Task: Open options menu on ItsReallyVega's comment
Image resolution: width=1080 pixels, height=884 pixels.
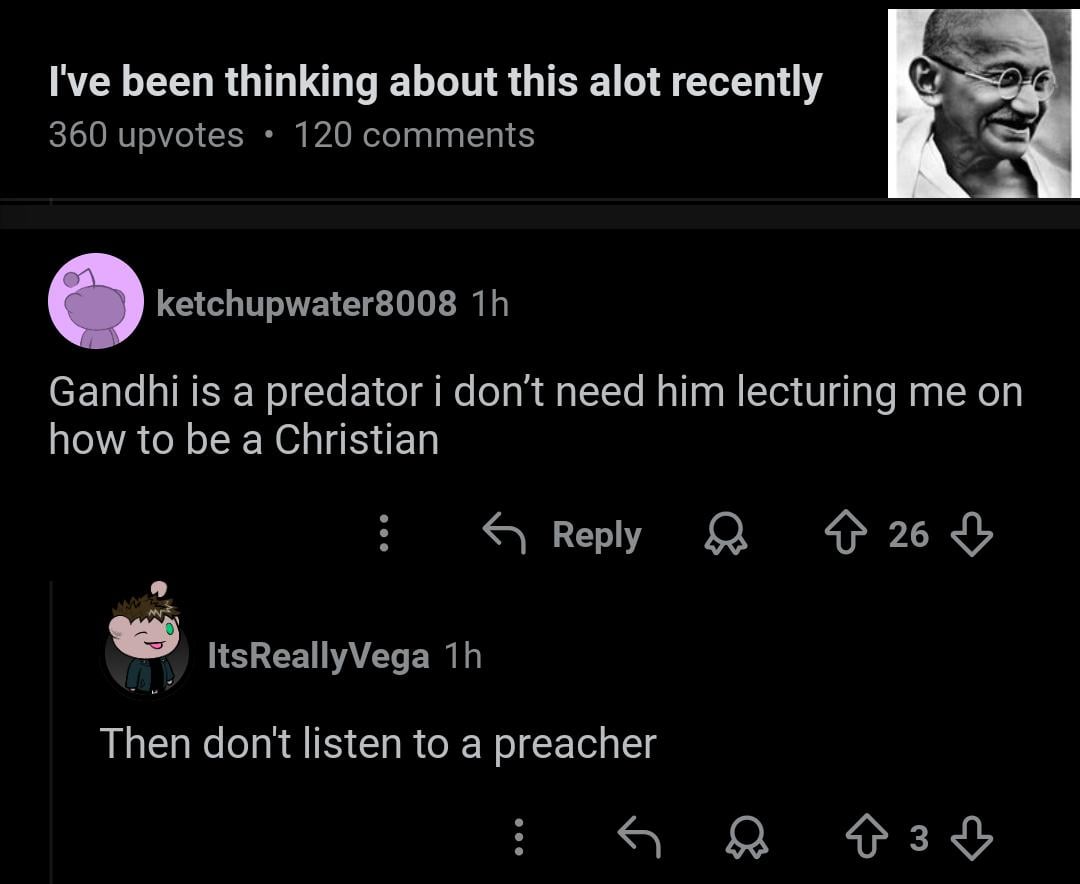Action: click(x=518, y=836)
